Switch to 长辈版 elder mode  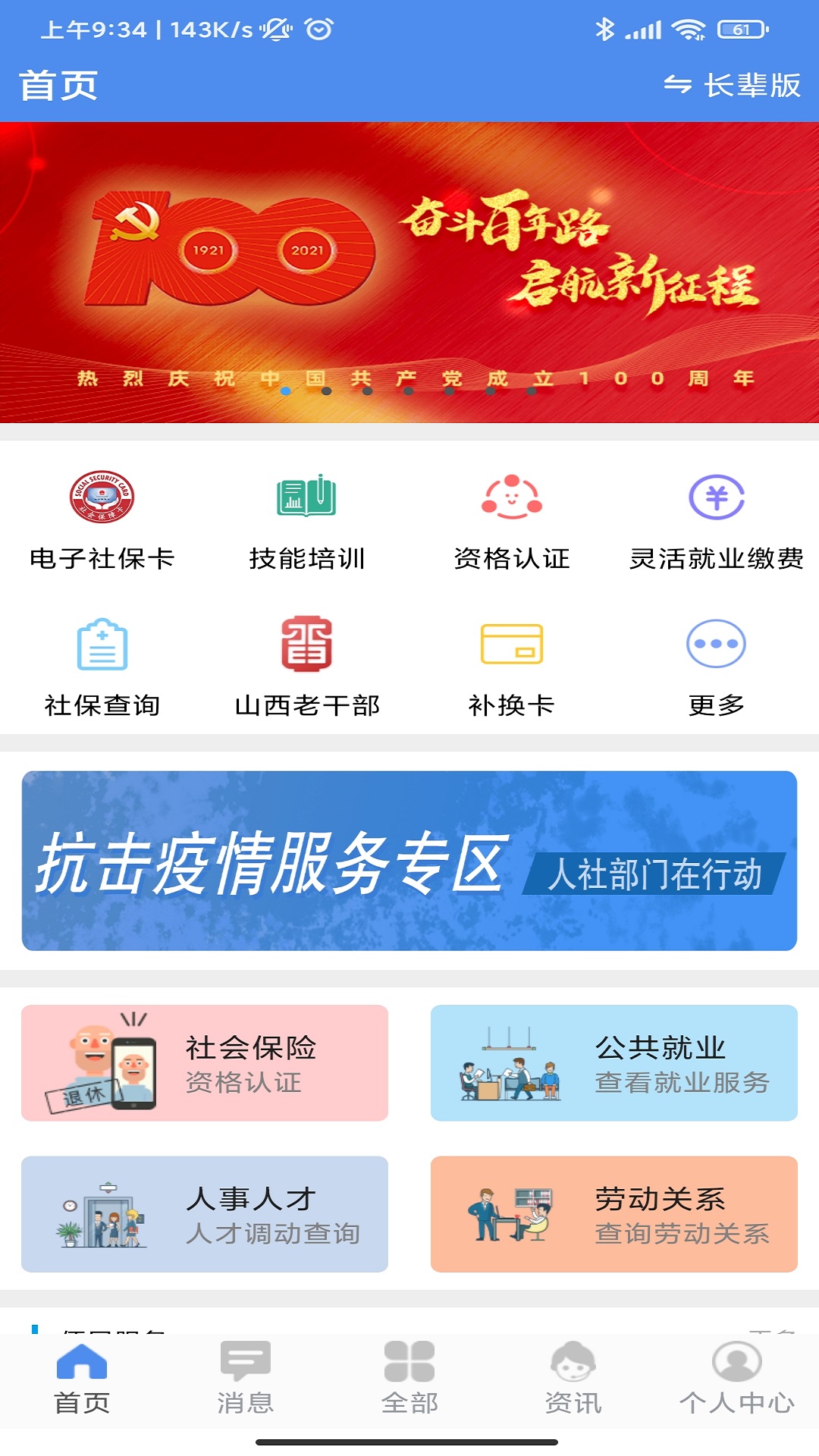733,85
